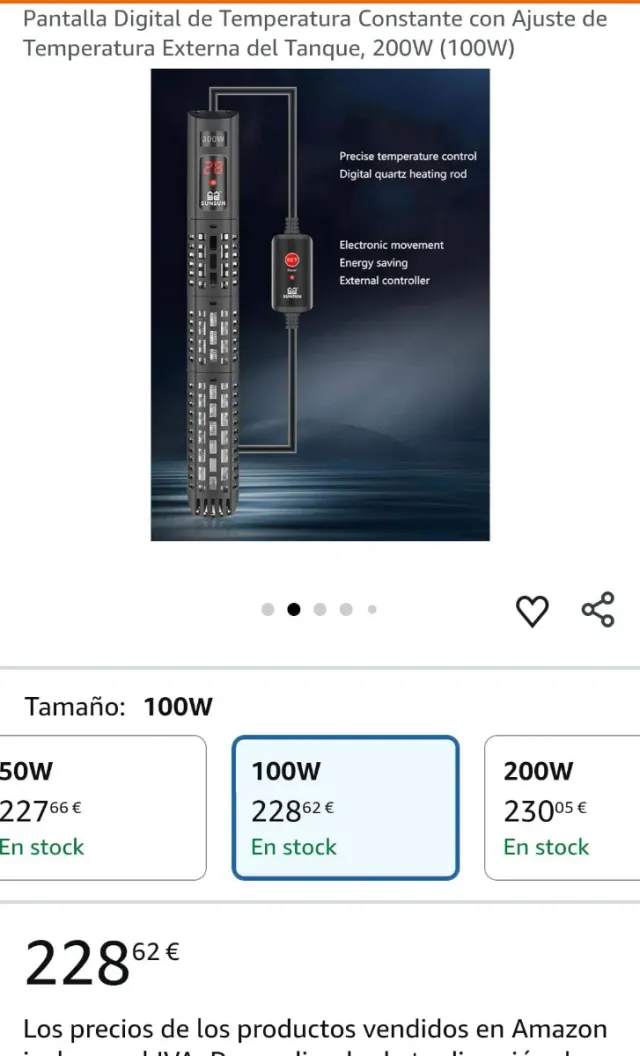Add this heater to your wish list
The width and height of the screenshot is (640, 1056).
tap(532, 610)
